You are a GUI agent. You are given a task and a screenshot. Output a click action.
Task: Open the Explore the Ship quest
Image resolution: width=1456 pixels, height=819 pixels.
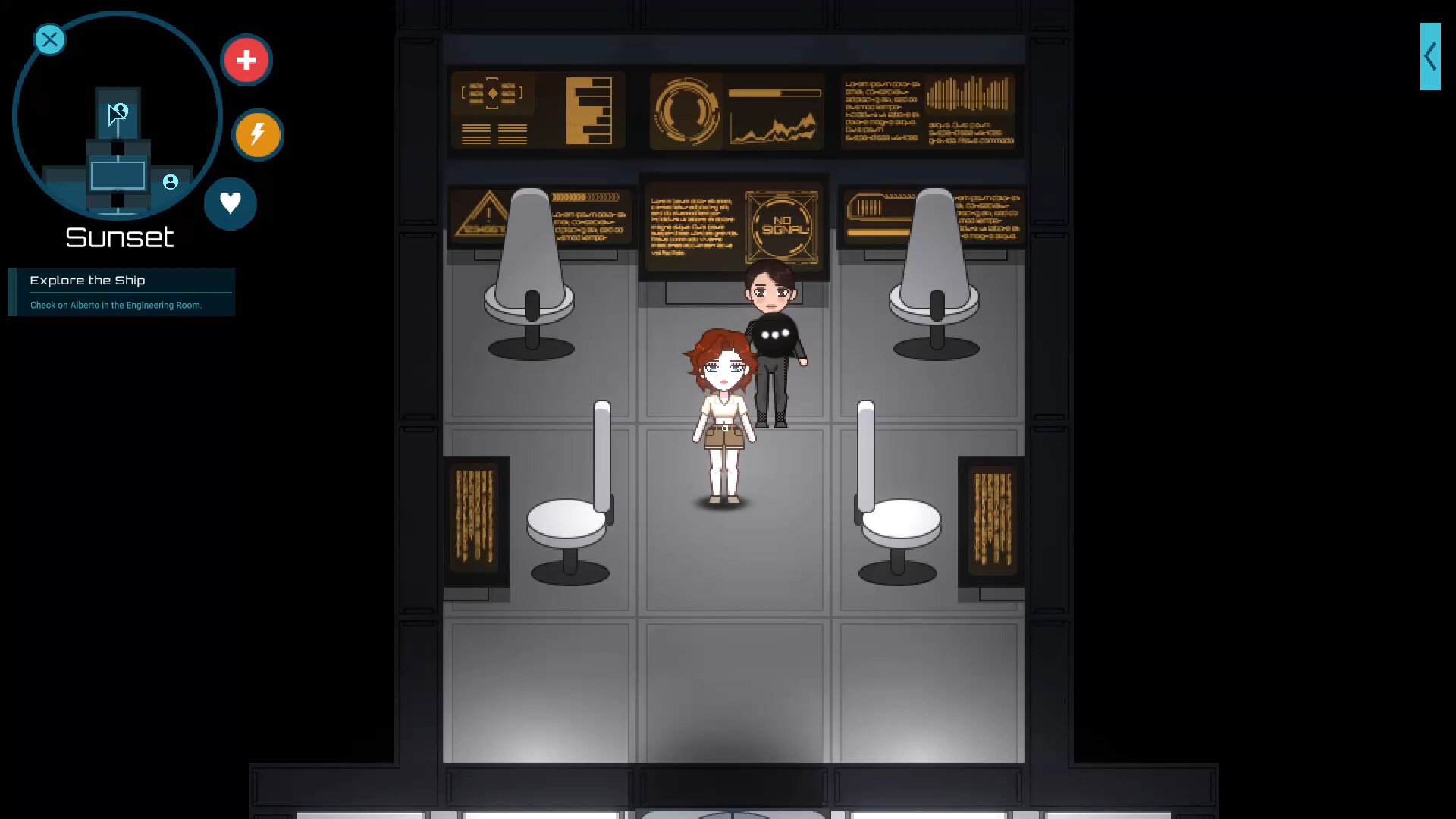[121, 291]
